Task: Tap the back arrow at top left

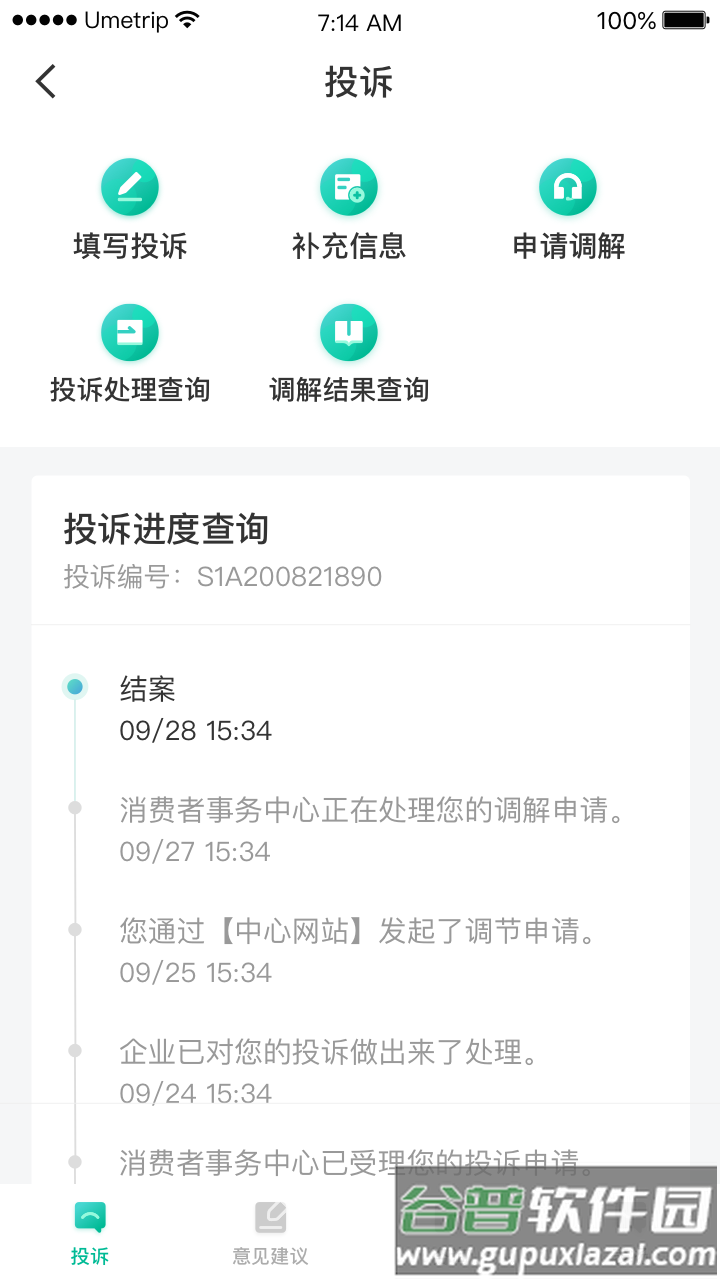Action: pyautogui.click(x=44, y=81)
